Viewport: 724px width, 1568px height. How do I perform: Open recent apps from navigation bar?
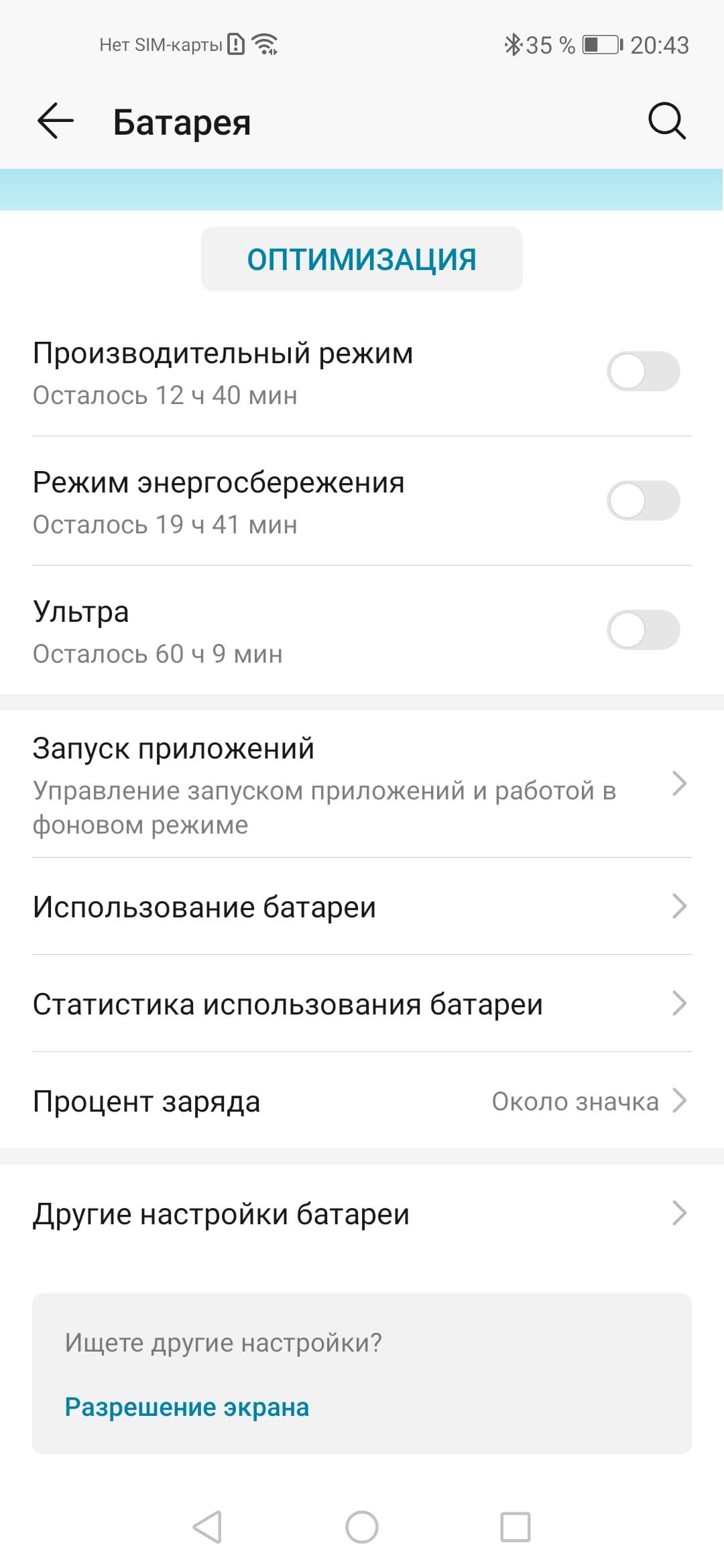tap(516, 1528)
